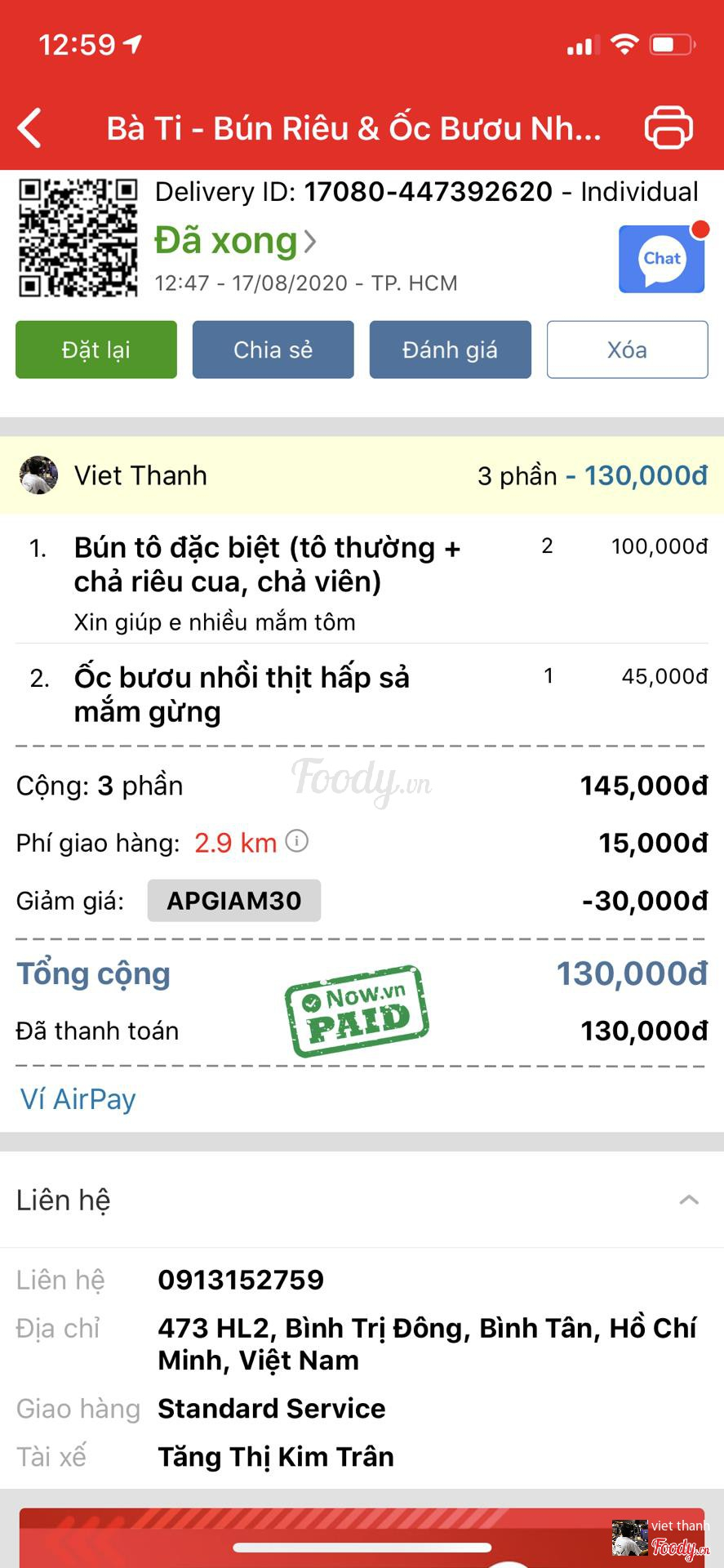Screen dimensions: 724x1568
Task: Tap Đặt lại to reorder
Action: pos(96,350)
